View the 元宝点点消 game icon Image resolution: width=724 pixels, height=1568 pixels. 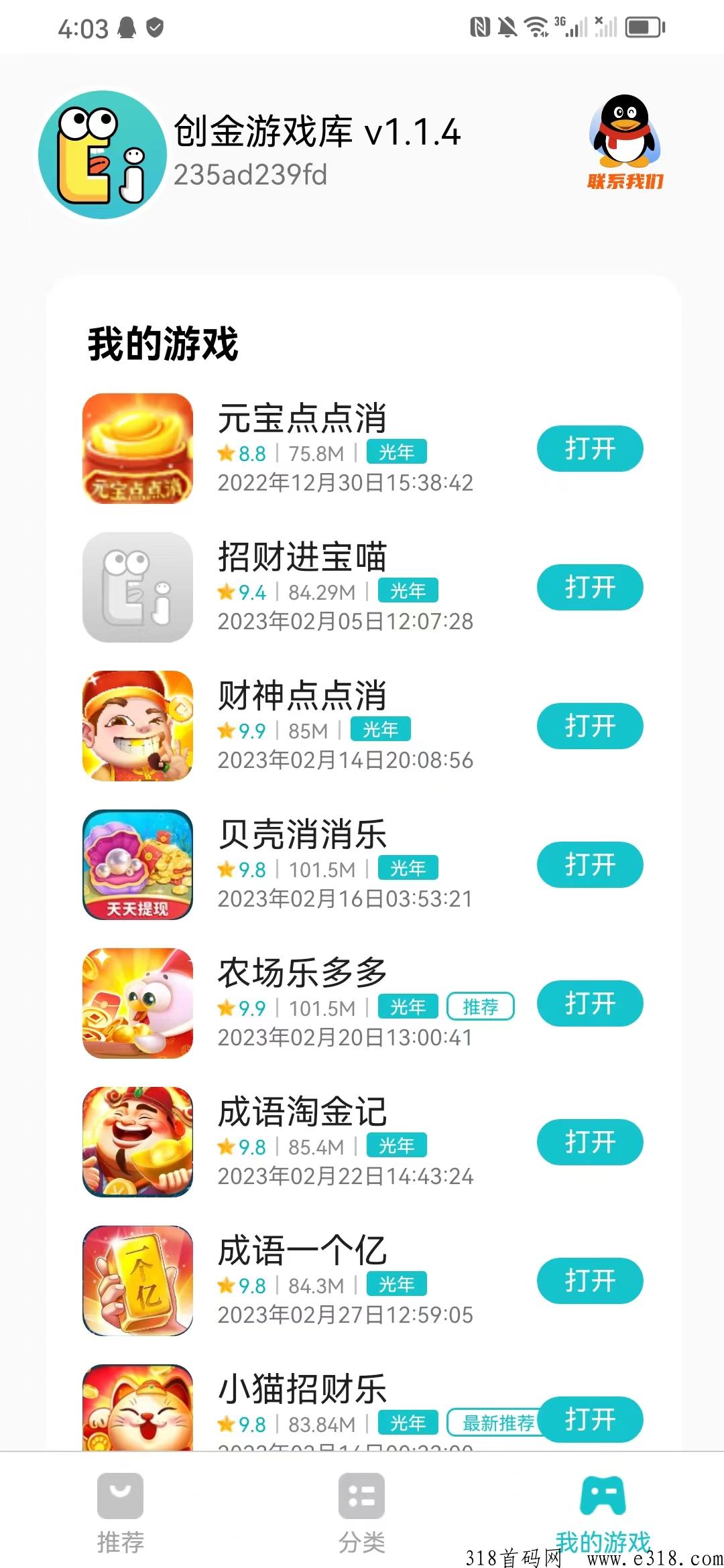pyautogui.click(x=137, y=448)
